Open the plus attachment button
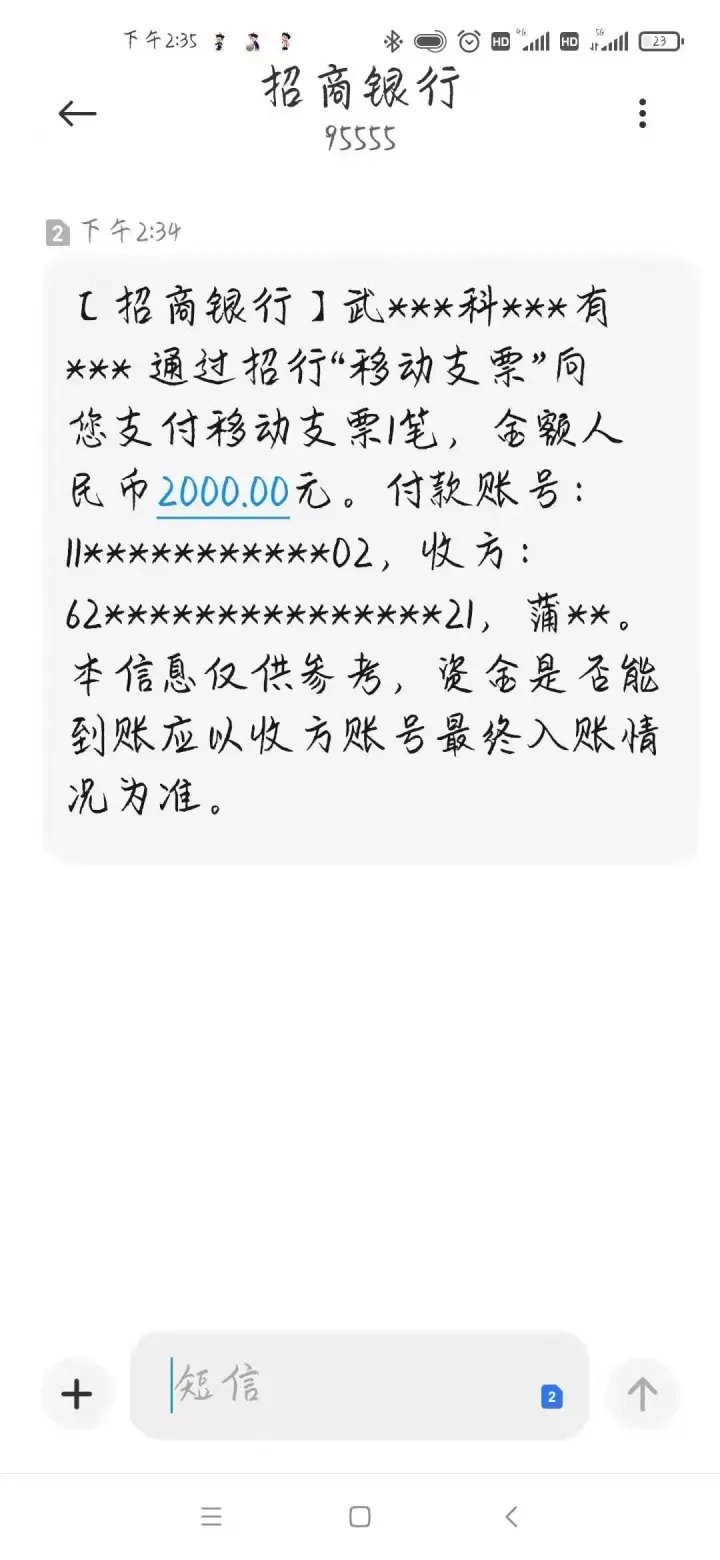Viewport: 720px width, 1560px height. click(x=77, y=1394)
